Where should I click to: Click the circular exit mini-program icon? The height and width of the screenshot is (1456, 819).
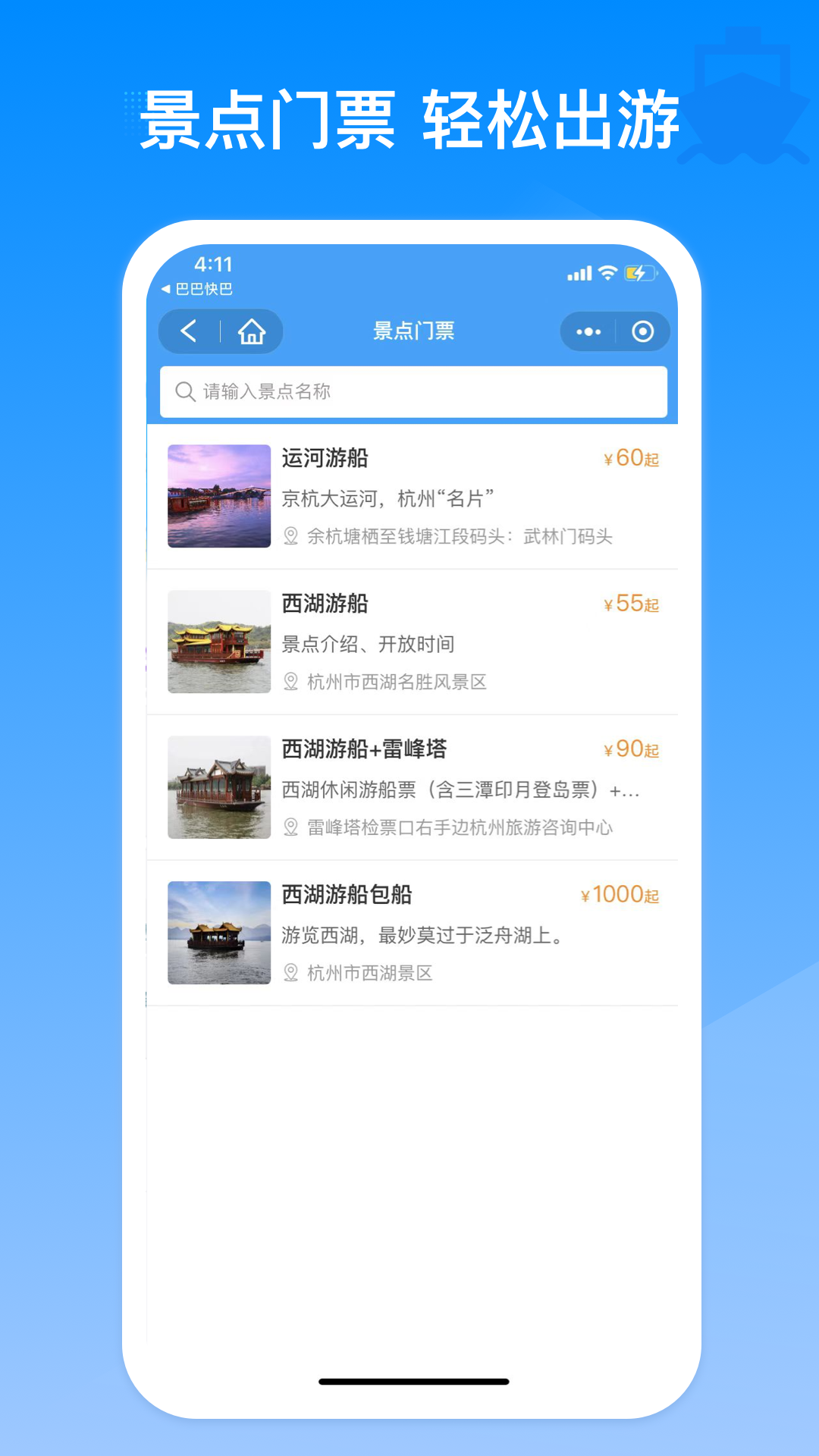click(x=644, y=331)
